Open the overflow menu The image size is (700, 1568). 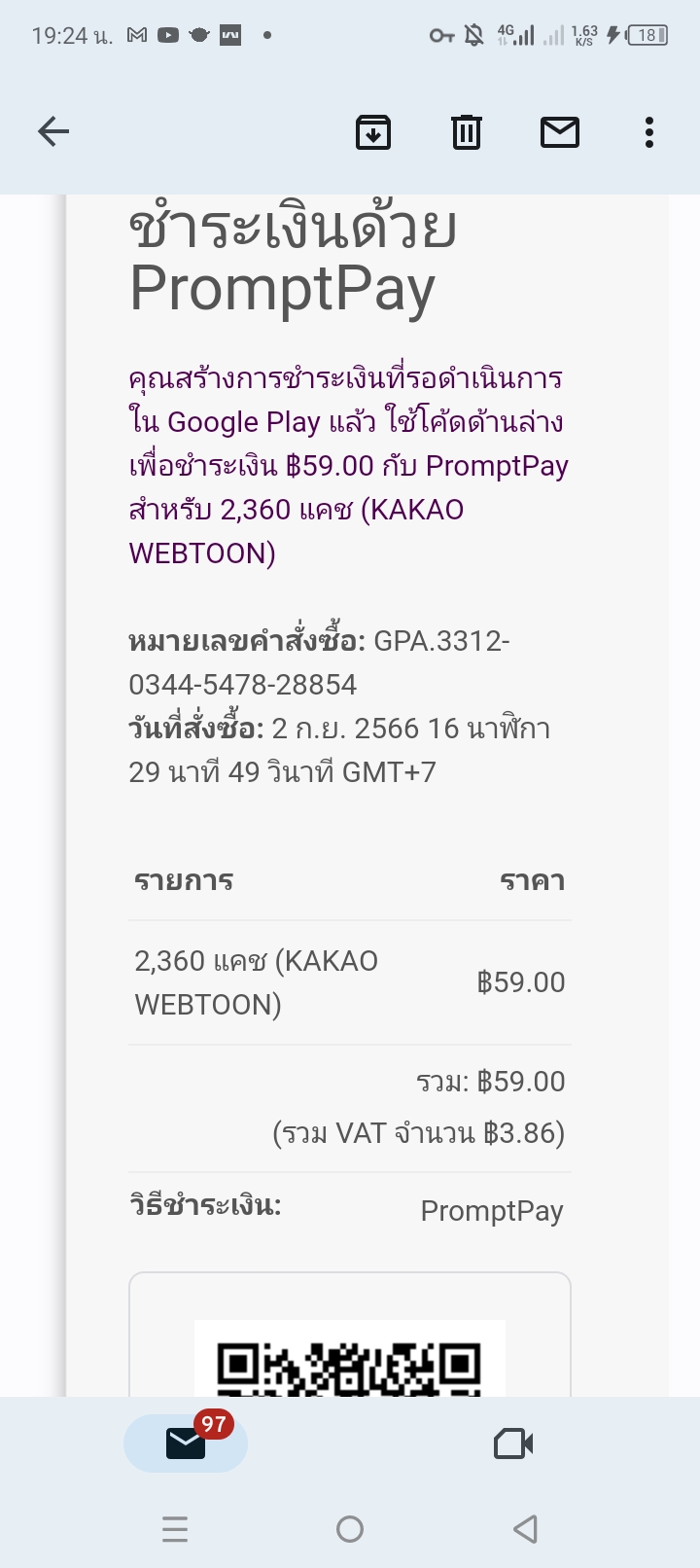tap(649, 131)
